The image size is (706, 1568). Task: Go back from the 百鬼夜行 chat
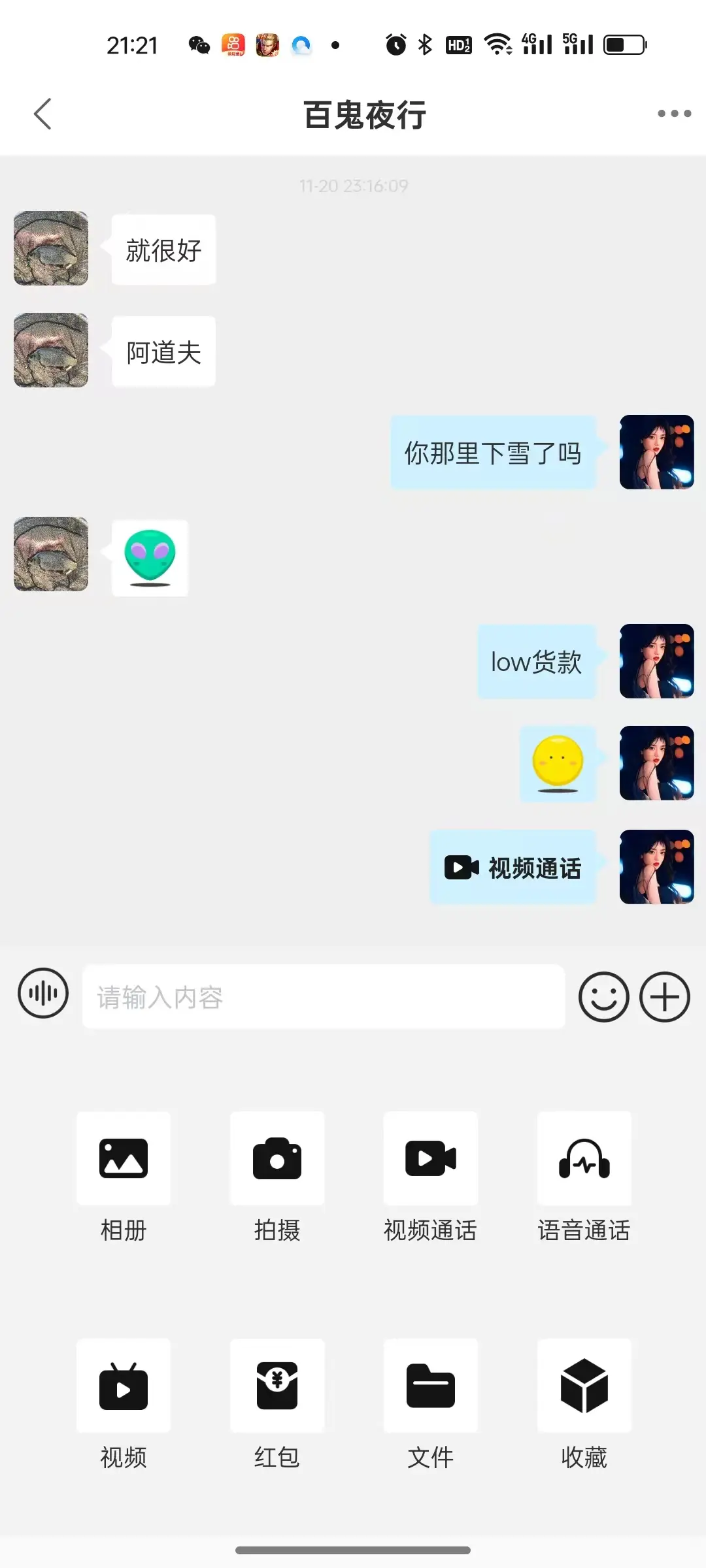[x=43, y=114]
